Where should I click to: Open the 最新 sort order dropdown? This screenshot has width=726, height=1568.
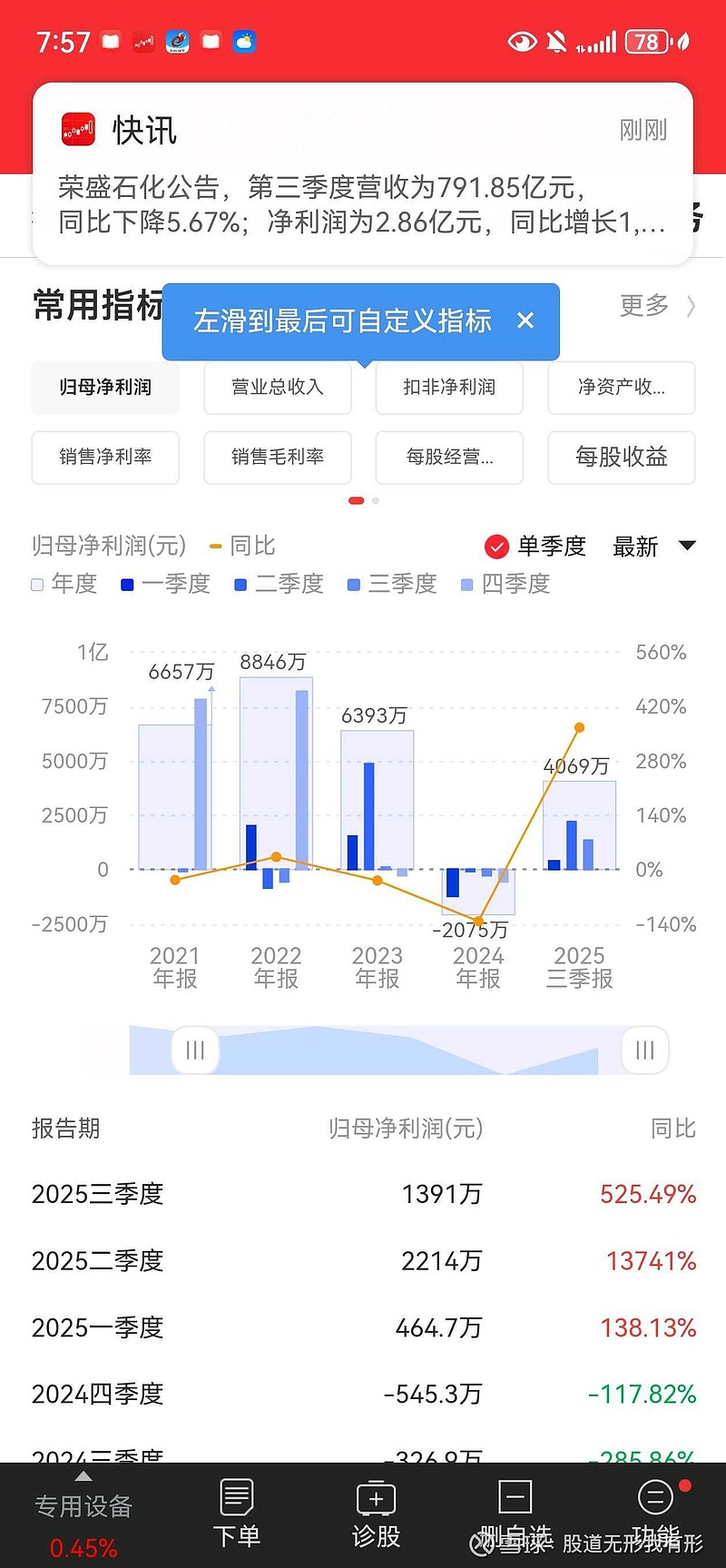650,546
